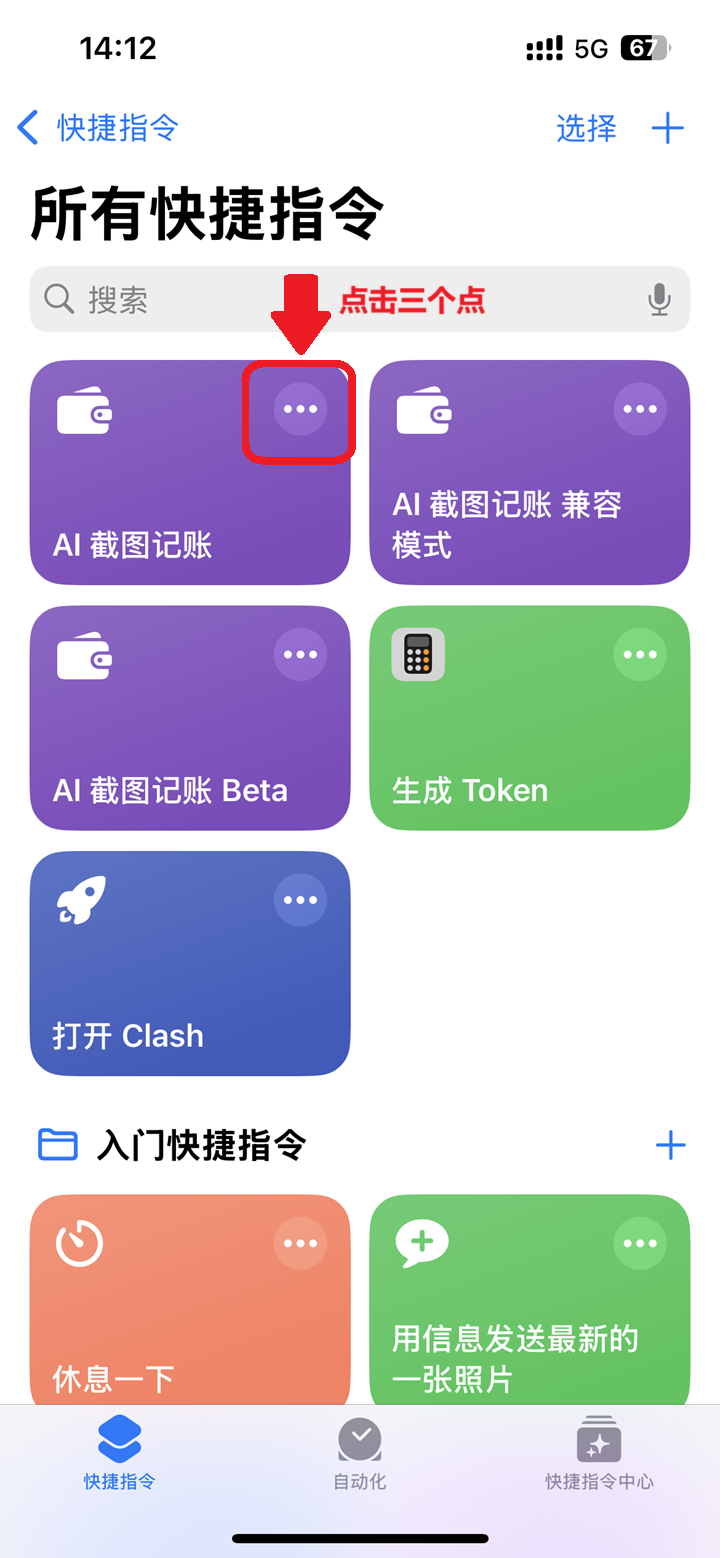This screenshot has height=1558, width=720.
Task: Switch to the 自动化 tab
Action: [x=360, y=1455]
